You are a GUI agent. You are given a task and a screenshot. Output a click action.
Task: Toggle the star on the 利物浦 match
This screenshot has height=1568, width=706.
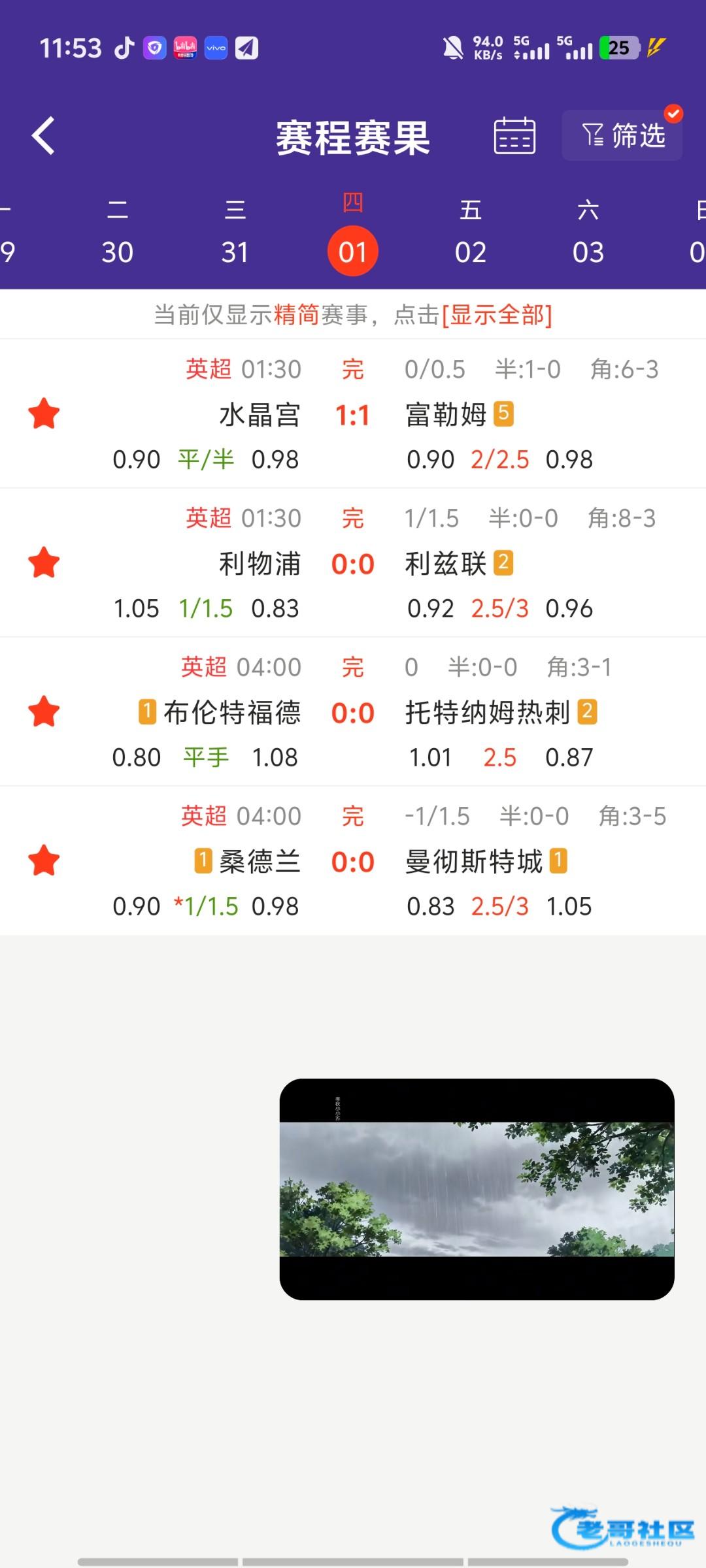pyautogui.click(x=44, y=563)
